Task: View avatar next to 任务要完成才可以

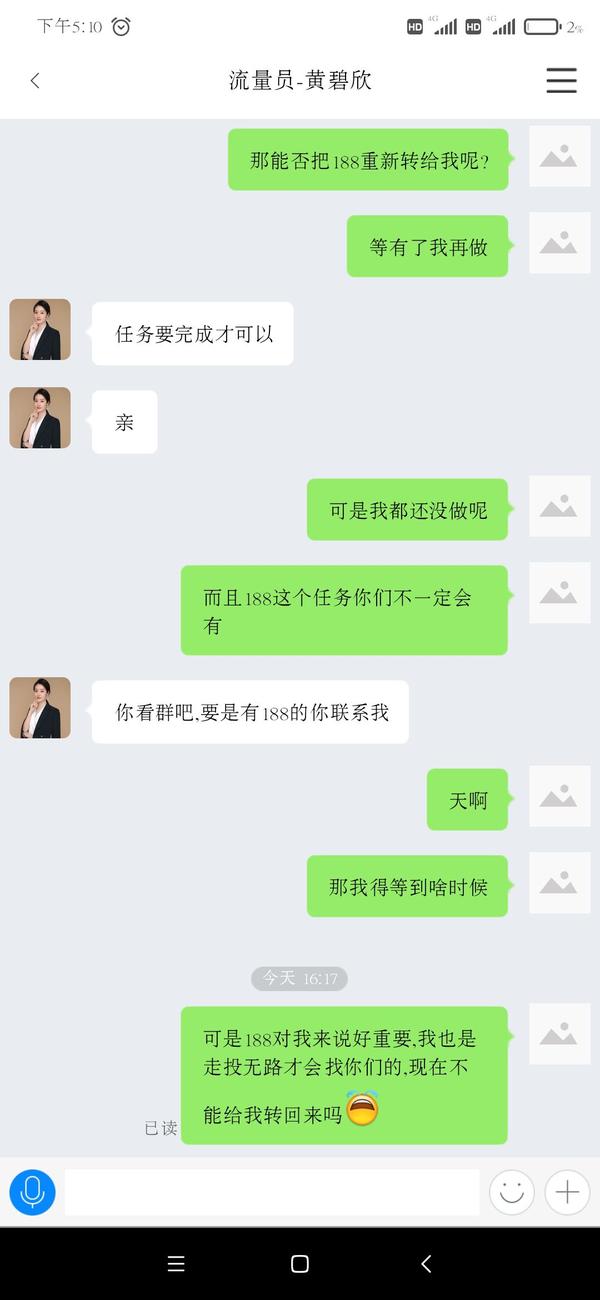Action: tap(40, 329)
